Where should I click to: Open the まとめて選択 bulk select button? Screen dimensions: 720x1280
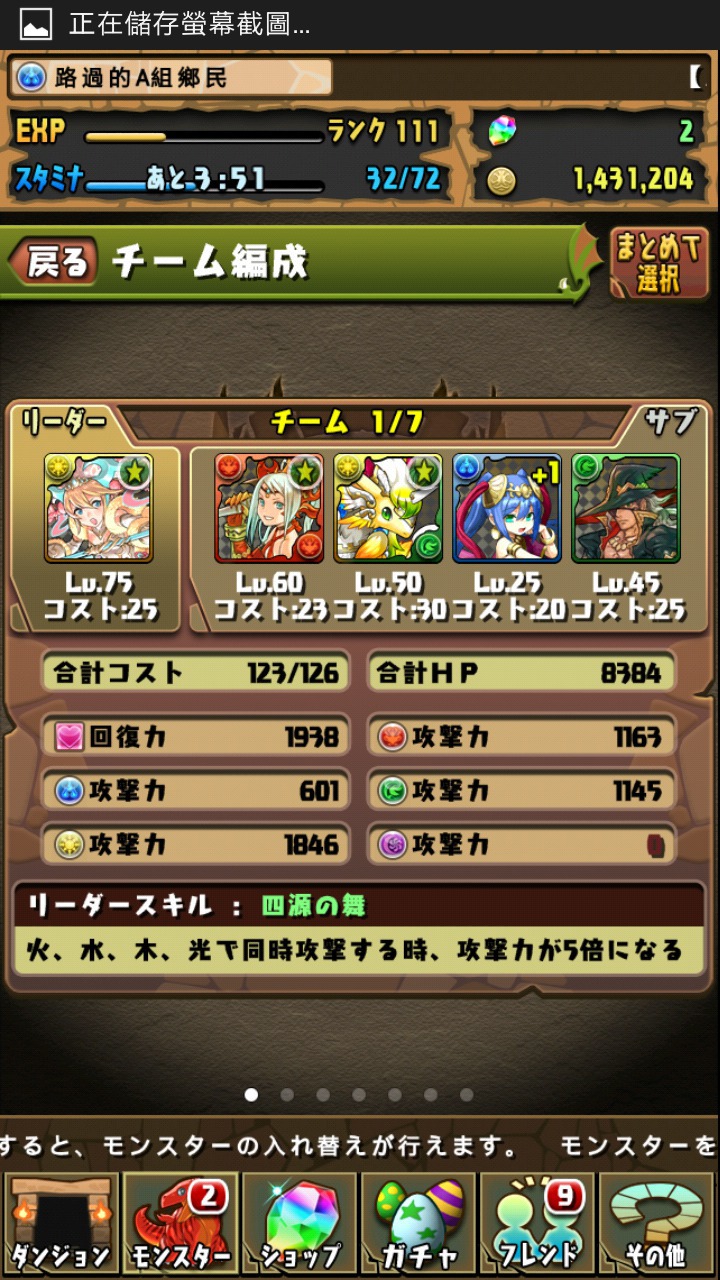(x=656, y=264)
